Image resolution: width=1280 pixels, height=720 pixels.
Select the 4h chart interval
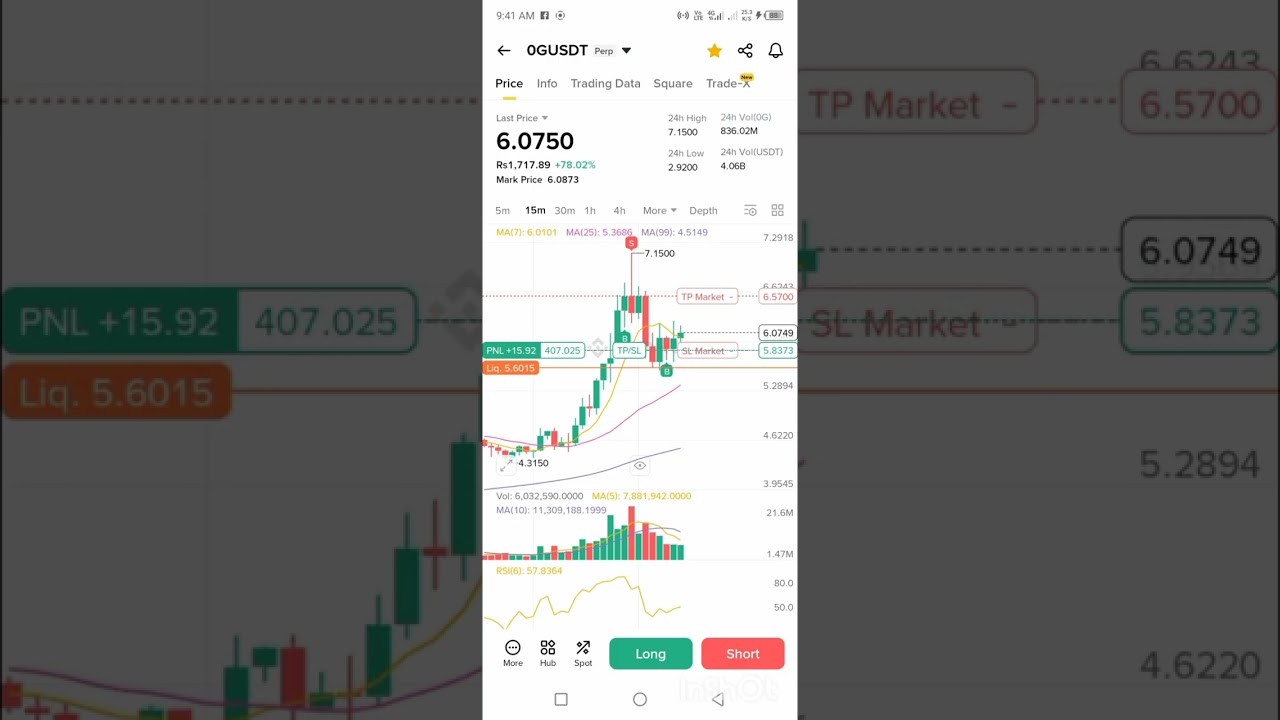[x=619, y=211]
